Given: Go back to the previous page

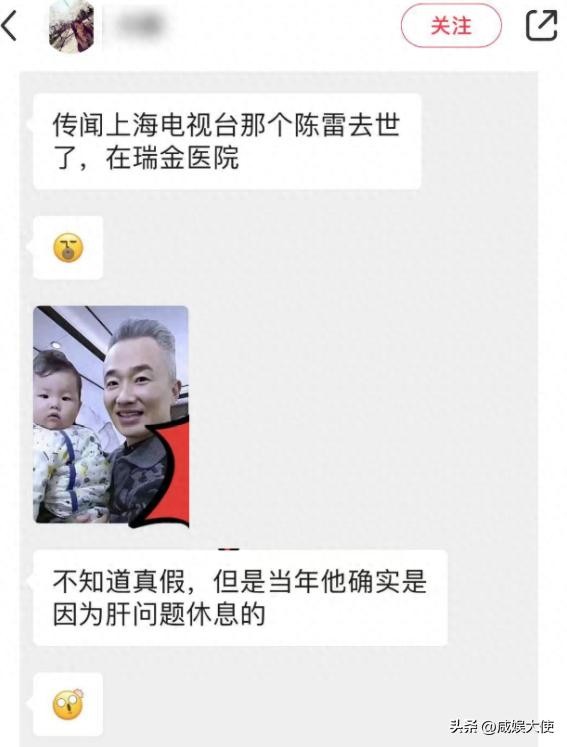Looking at the screenshot, I should click(10, 26).
